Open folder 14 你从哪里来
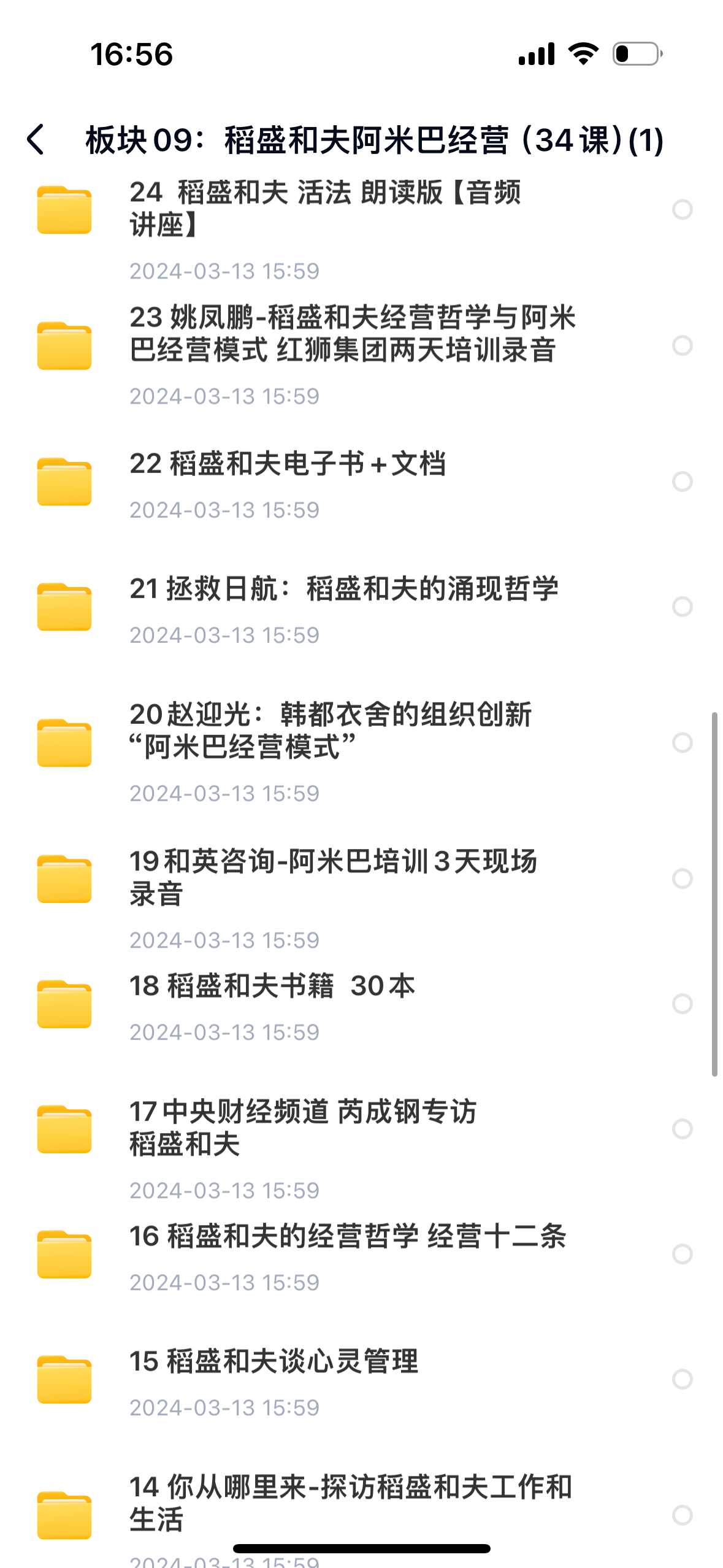 (350, 1502)
